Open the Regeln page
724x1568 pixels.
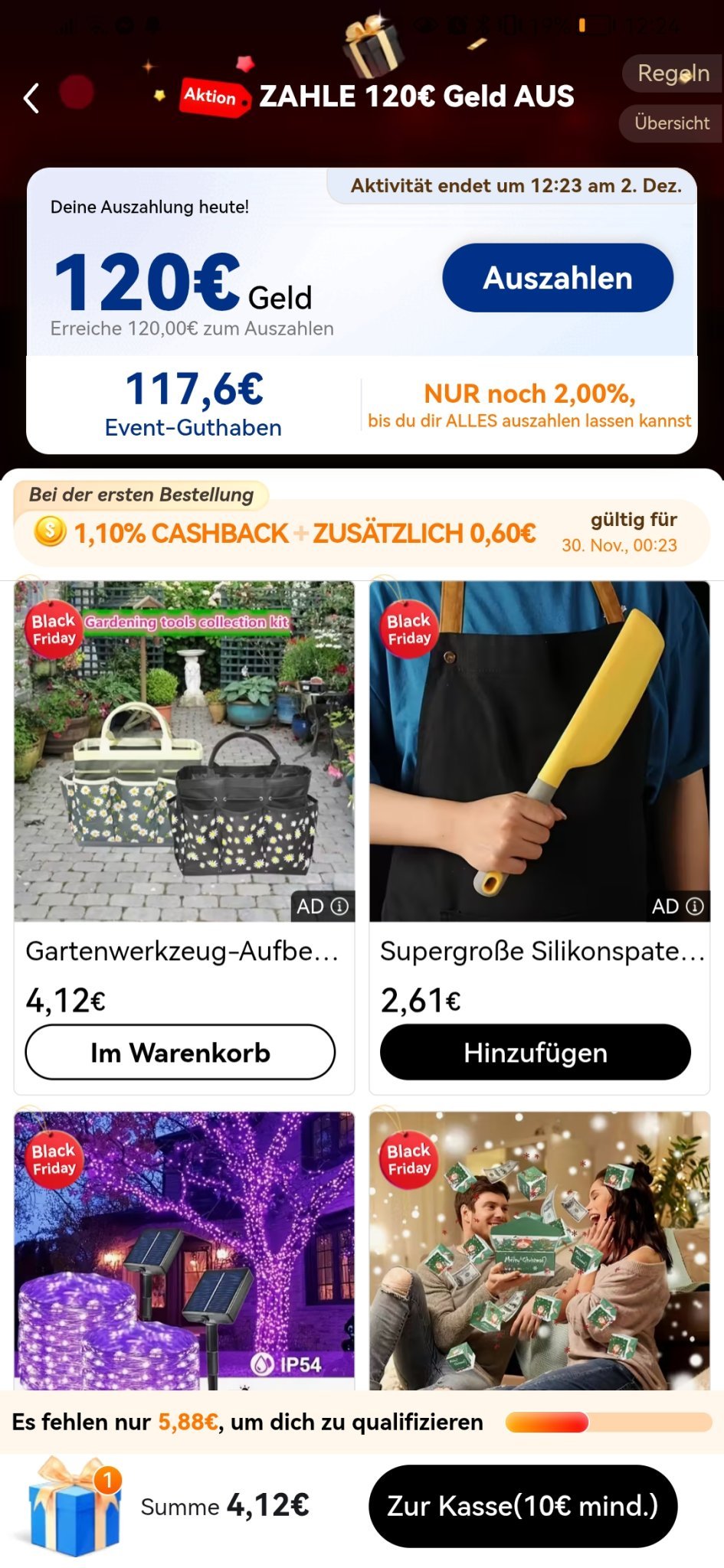[673, 73]
